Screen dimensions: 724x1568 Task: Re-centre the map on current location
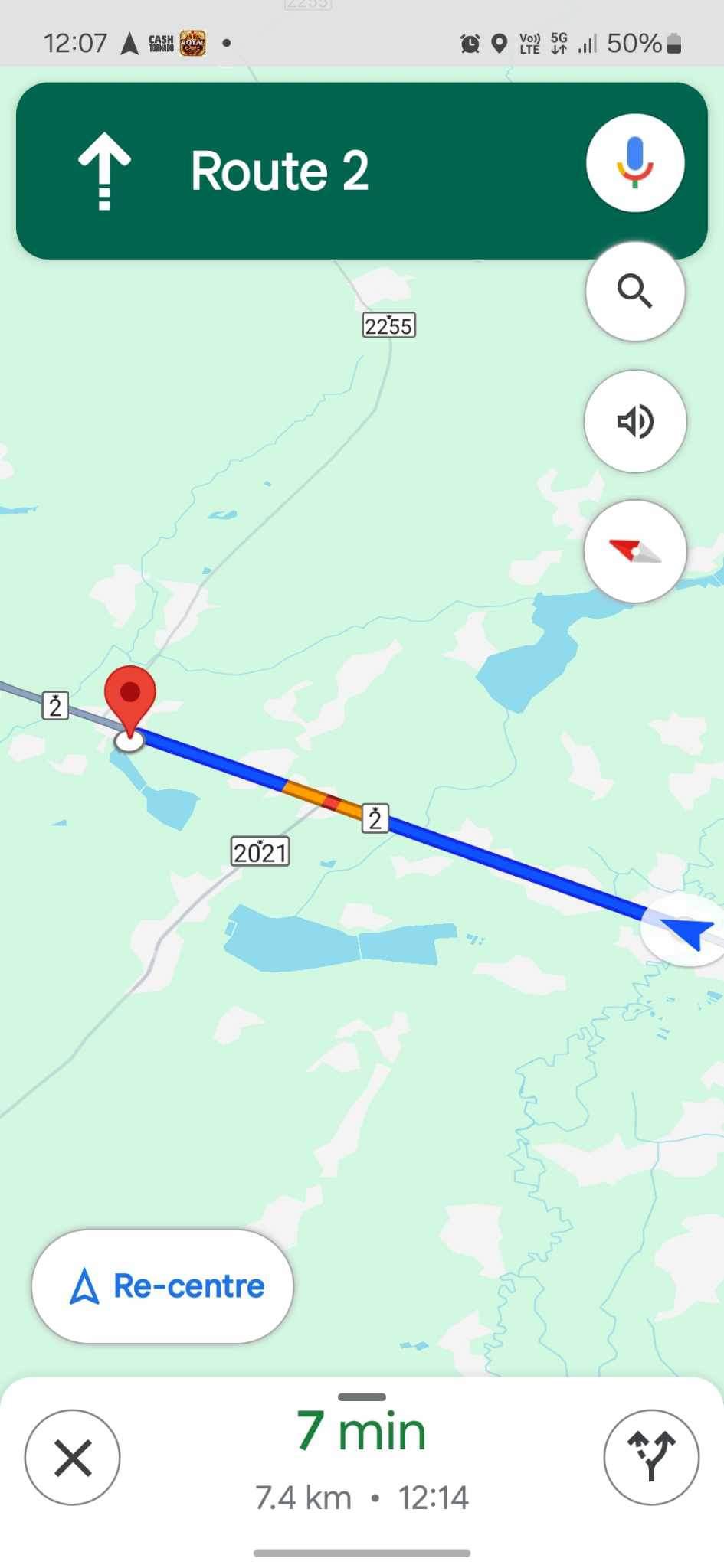tap(162, 1286)
